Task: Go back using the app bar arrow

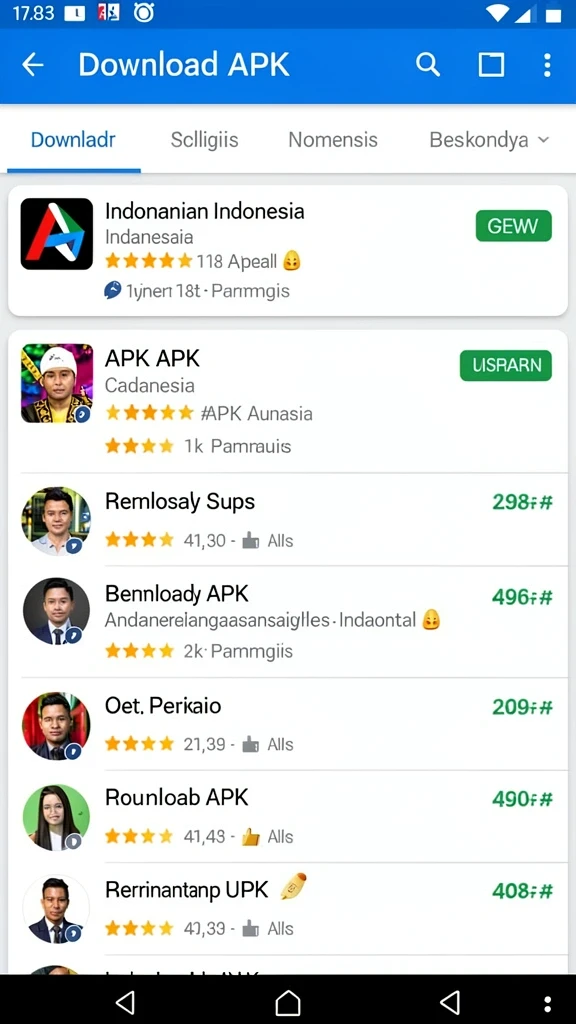Action: [33, 65]
